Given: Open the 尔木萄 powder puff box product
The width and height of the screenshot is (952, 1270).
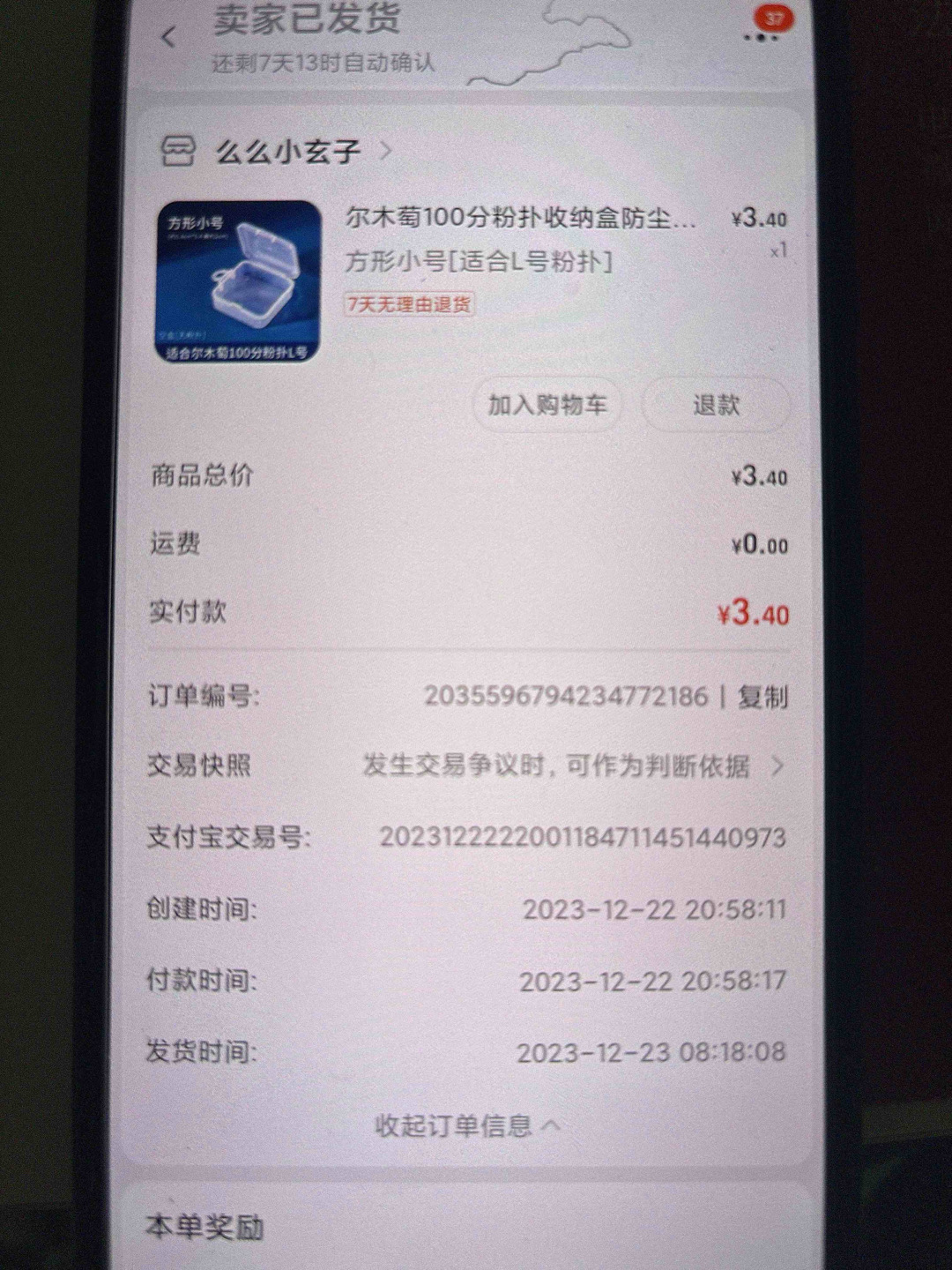Looking at the screenshot, I should click(520, 218).
